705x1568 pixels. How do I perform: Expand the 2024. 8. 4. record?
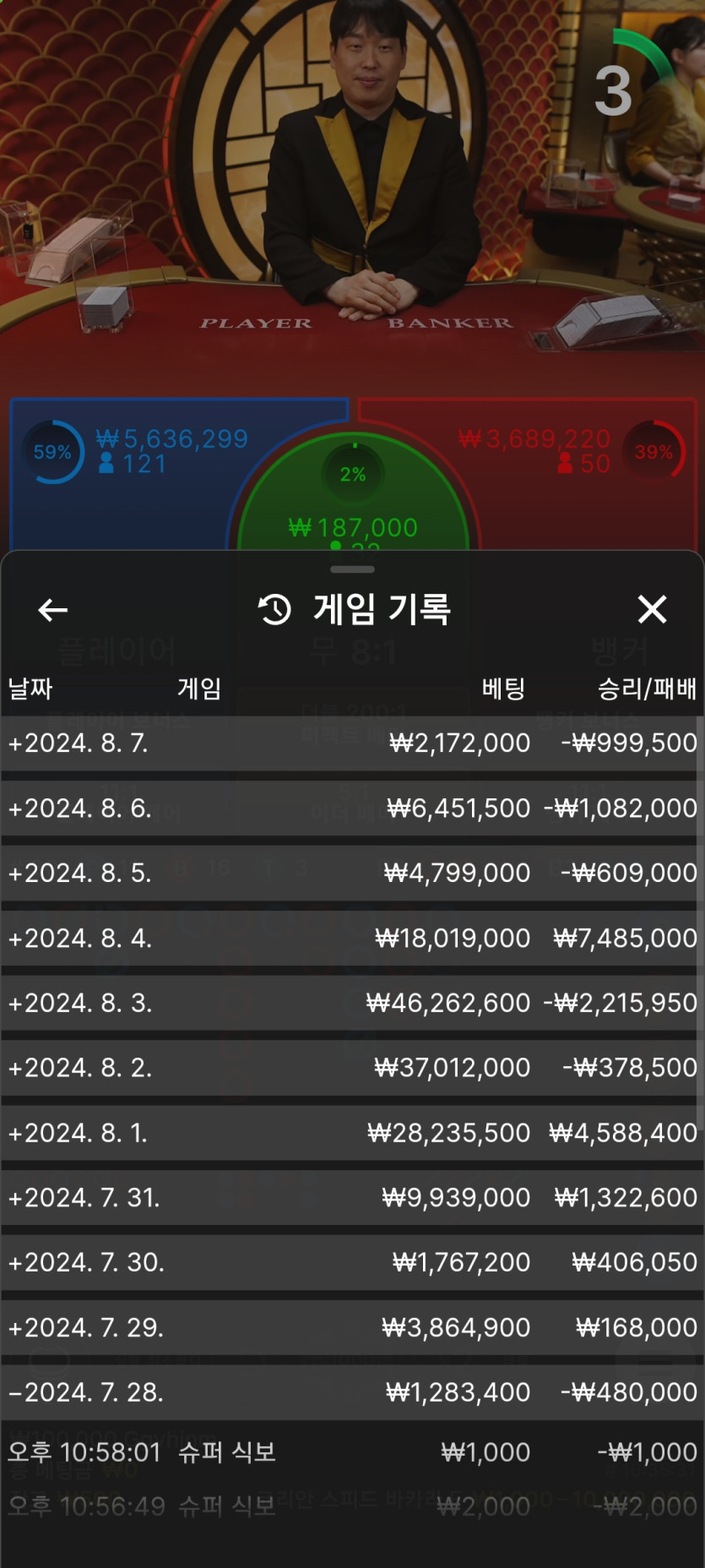click(x=352, y=938)
